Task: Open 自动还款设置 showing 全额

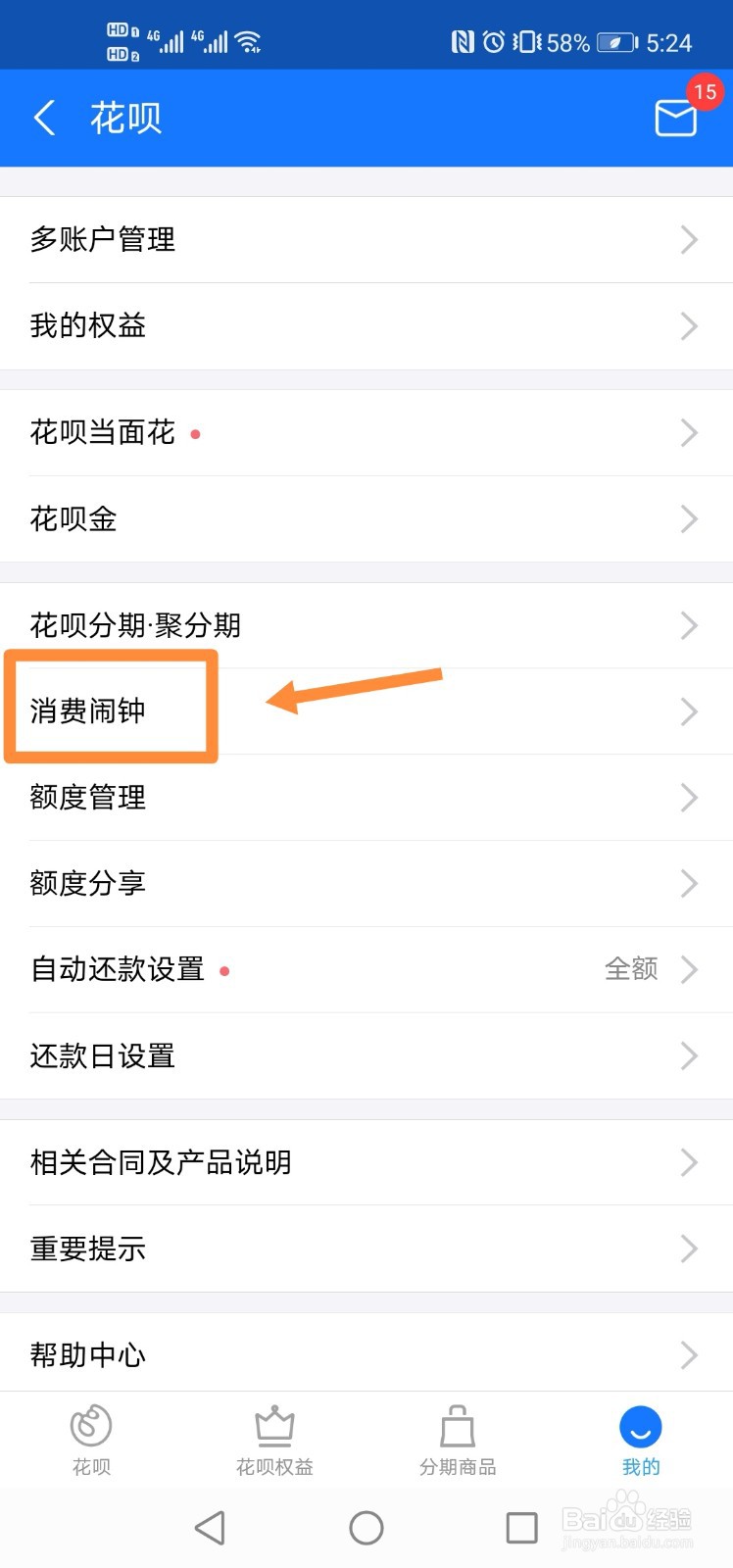Action: tap(366, 969)
